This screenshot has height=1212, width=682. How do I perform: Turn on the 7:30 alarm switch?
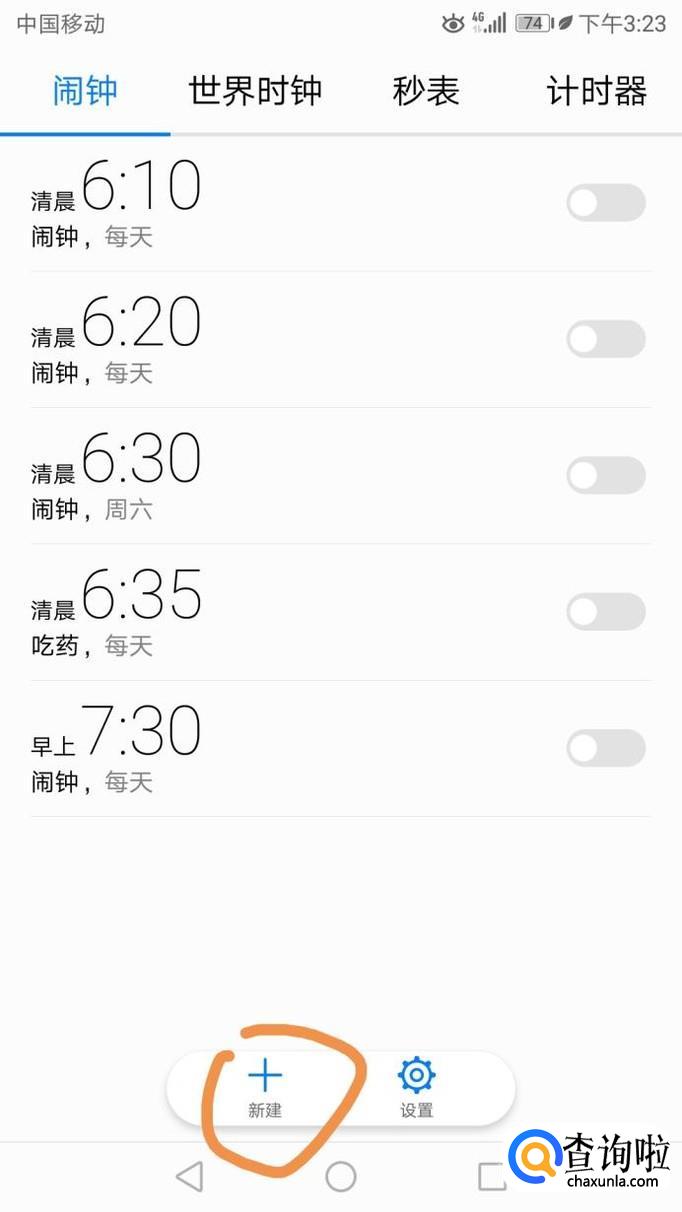tap(605, 747)
